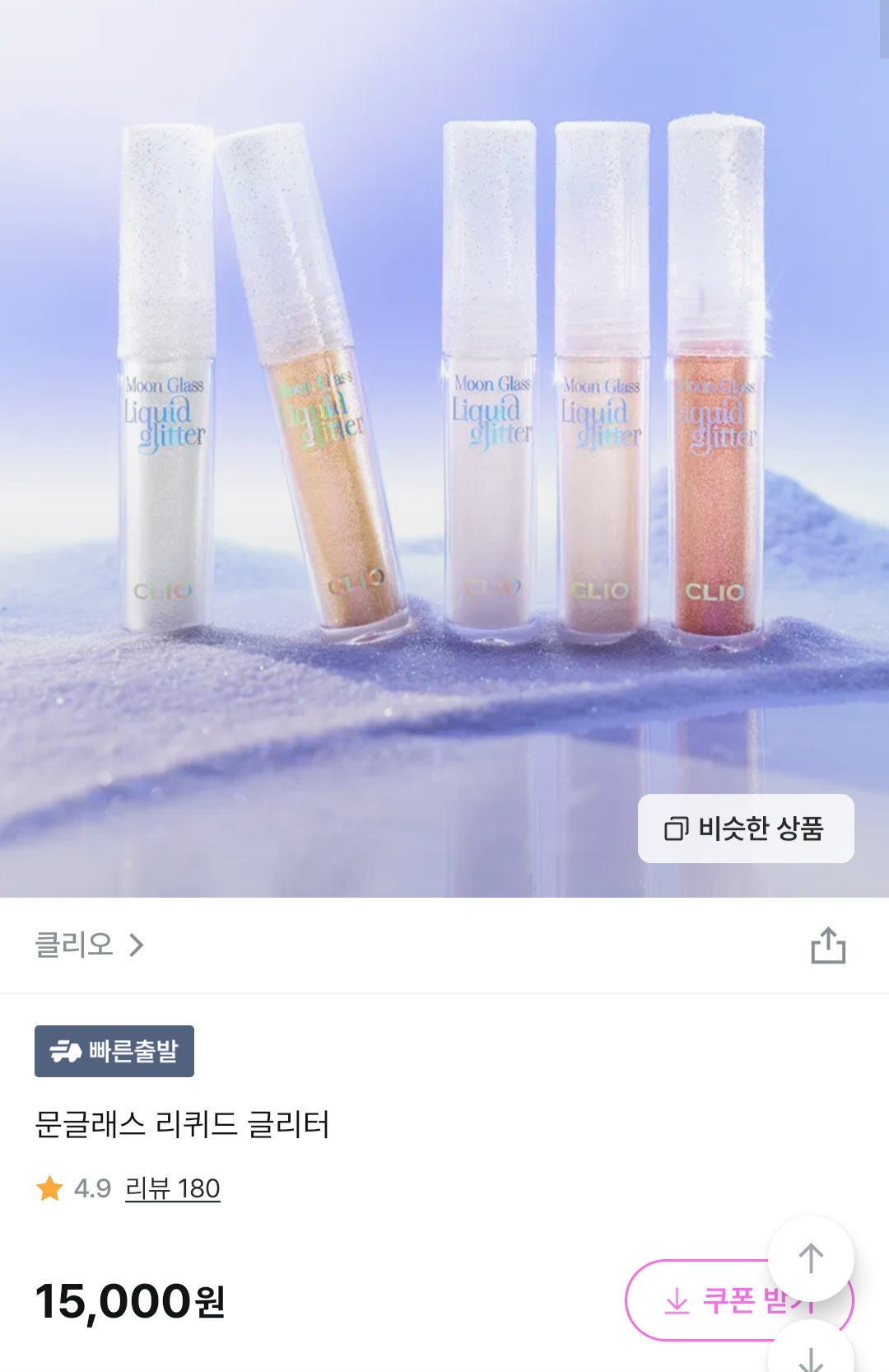
Task: Open the 클리오 brand page
Action: point(89,945)
